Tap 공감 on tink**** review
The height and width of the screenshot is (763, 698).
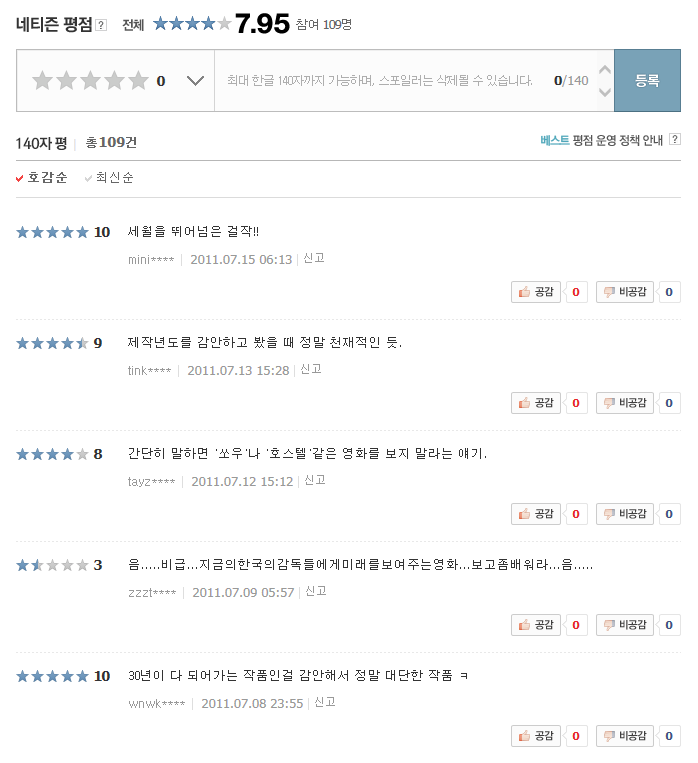point(536,403)
